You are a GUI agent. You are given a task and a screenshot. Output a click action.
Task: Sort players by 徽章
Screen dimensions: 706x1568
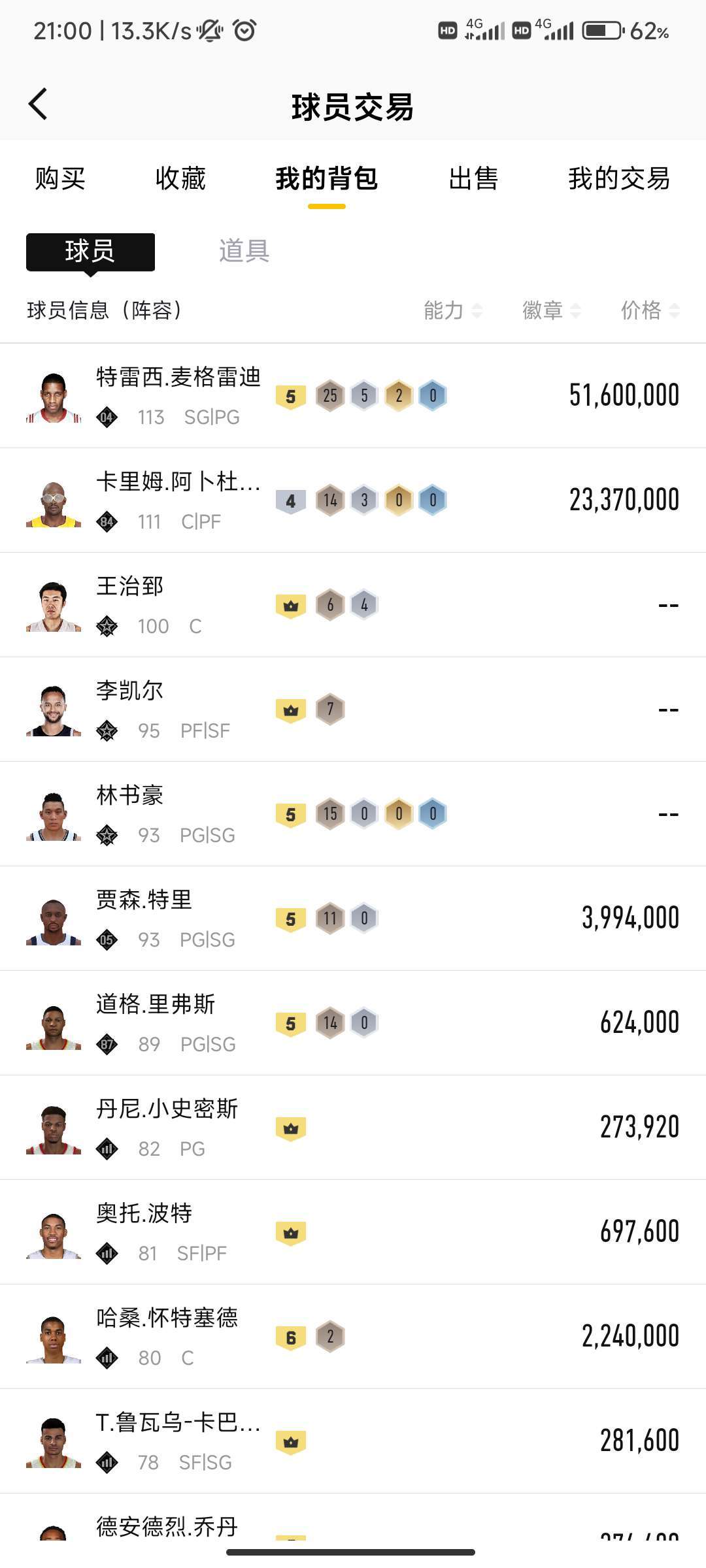click(551, 310)
